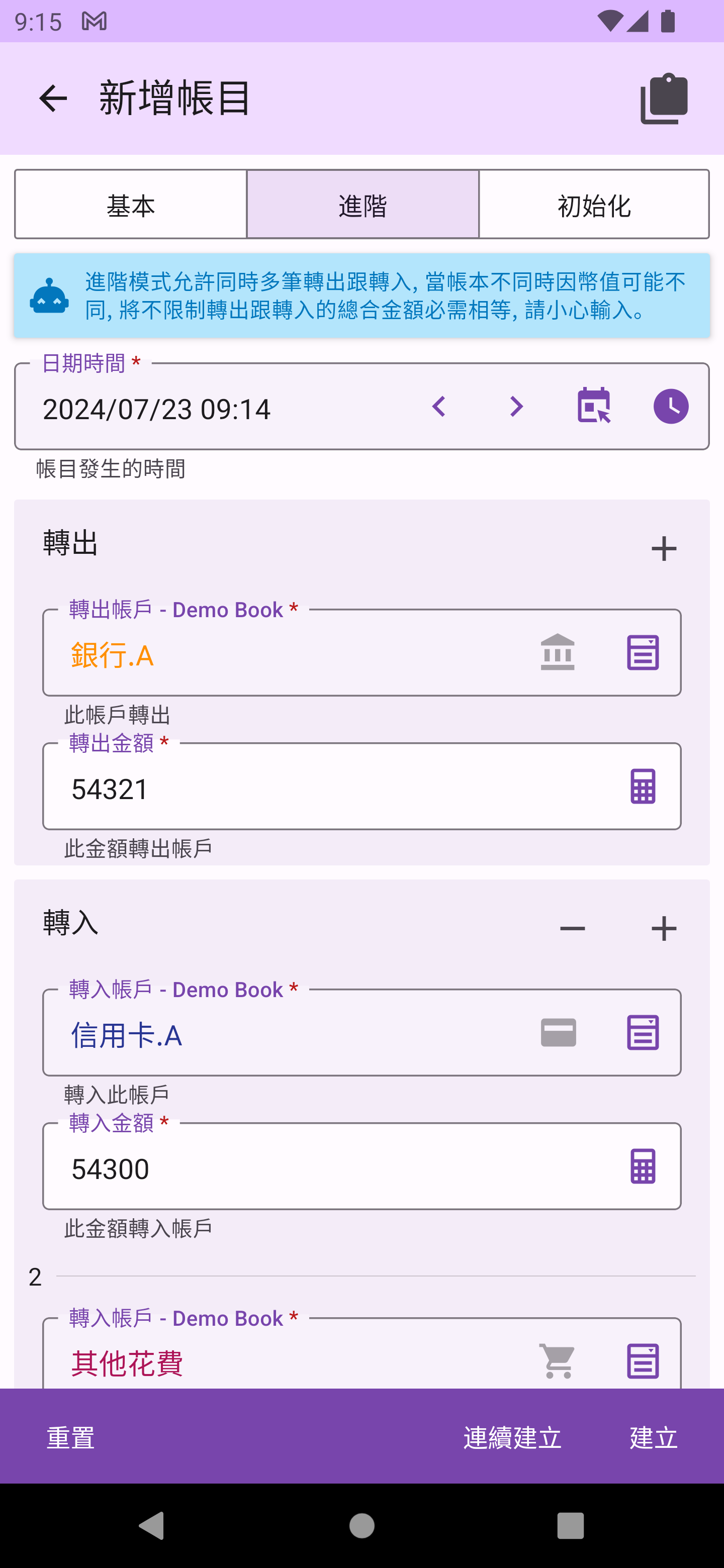Screen dimensions: 724x1568
Task: Open the clock time picker
Action: coord(670,407)
